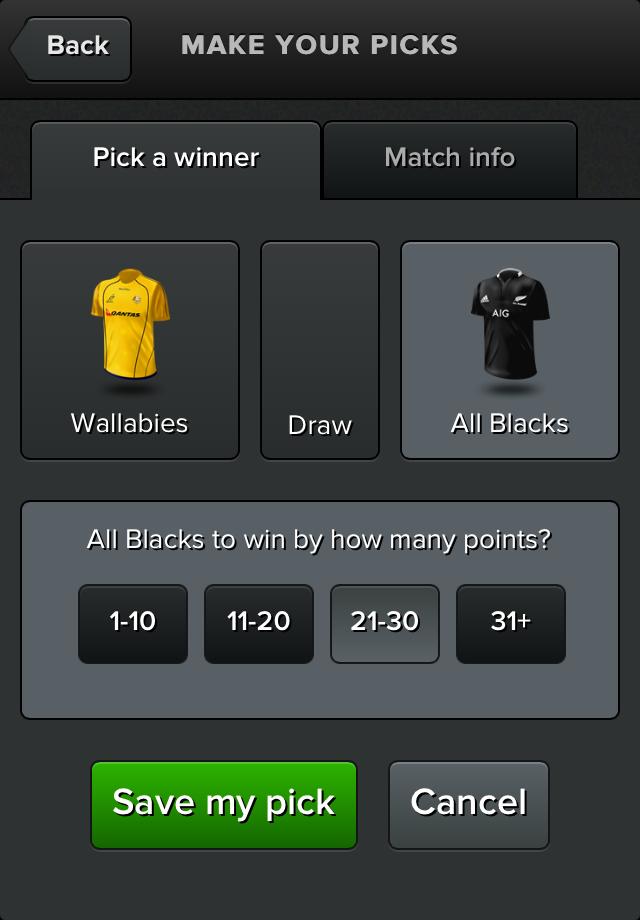Choose Draw as the match result
The image size is (640, 920).
point(320,350)
